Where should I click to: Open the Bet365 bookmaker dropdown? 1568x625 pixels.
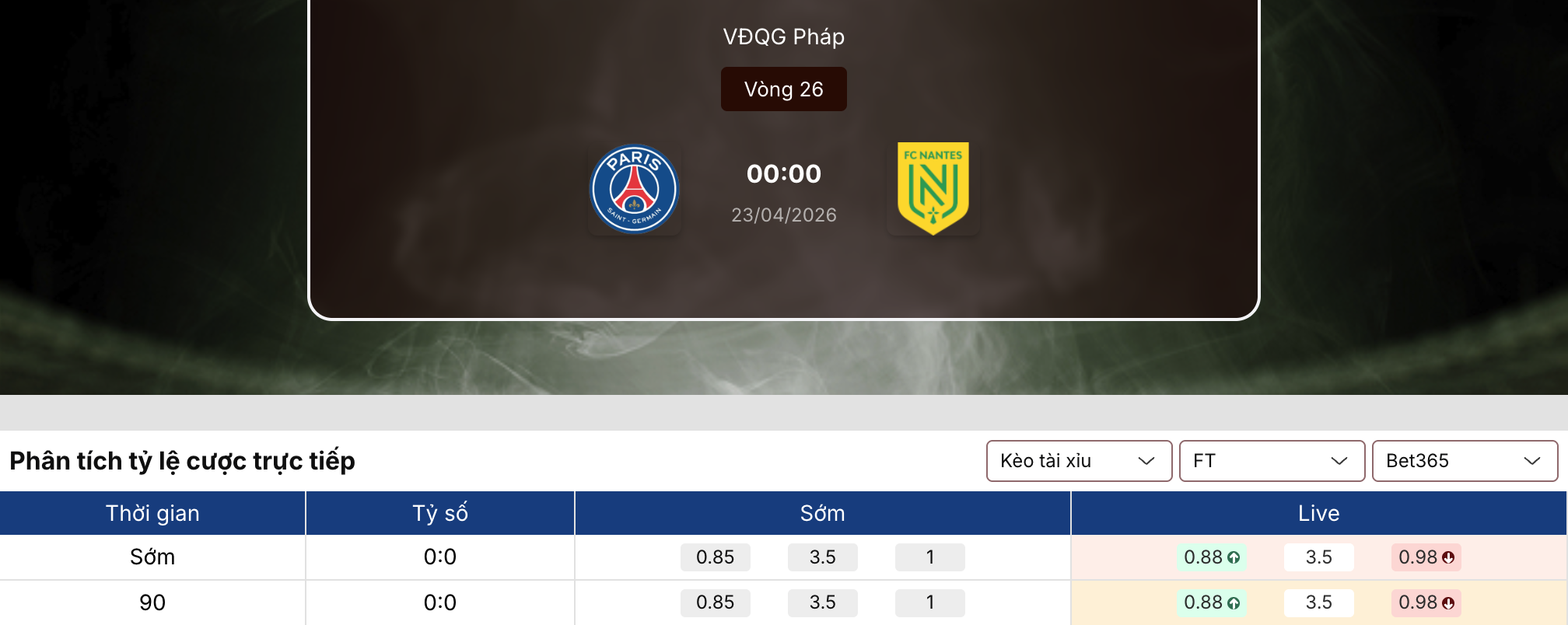1464,461
